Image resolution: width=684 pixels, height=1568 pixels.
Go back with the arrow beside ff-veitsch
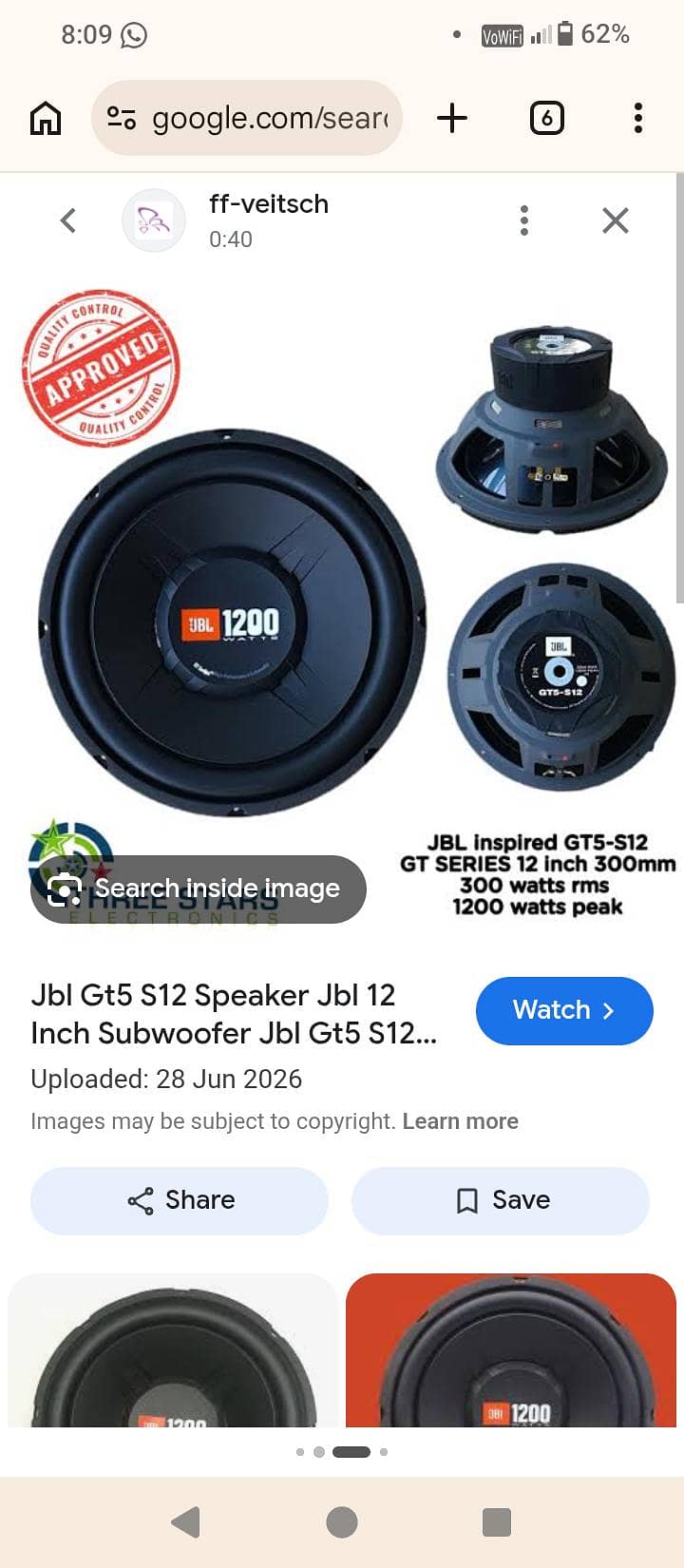pos(67,220)
